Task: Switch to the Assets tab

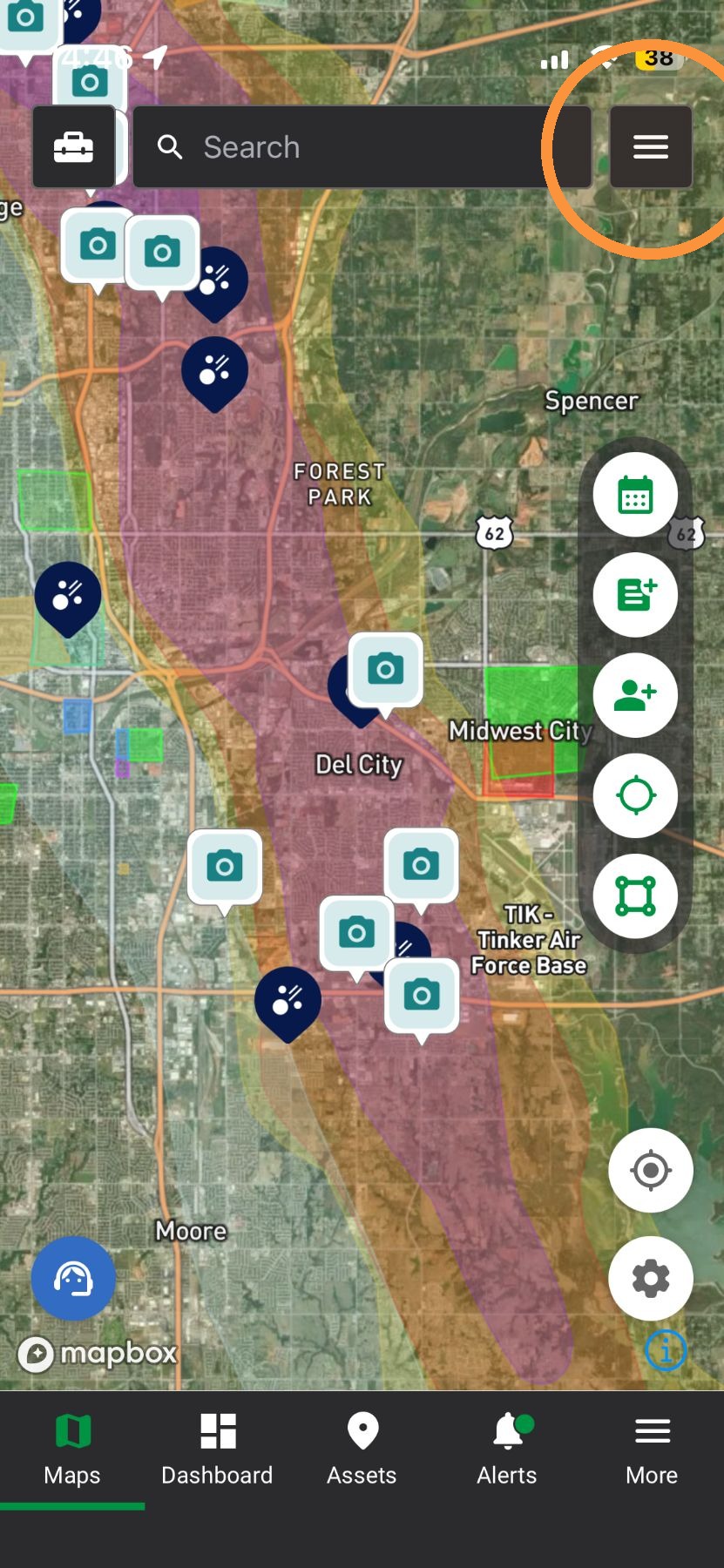Action: 362,1450
